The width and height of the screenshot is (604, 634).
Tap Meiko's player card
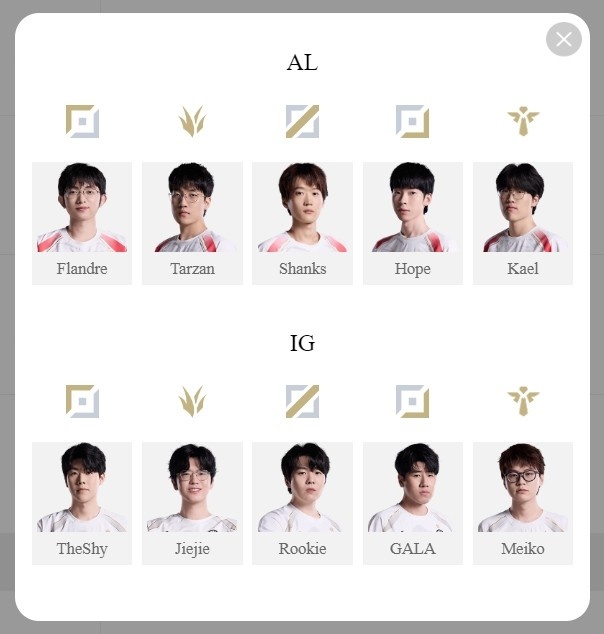coord(522,502)
